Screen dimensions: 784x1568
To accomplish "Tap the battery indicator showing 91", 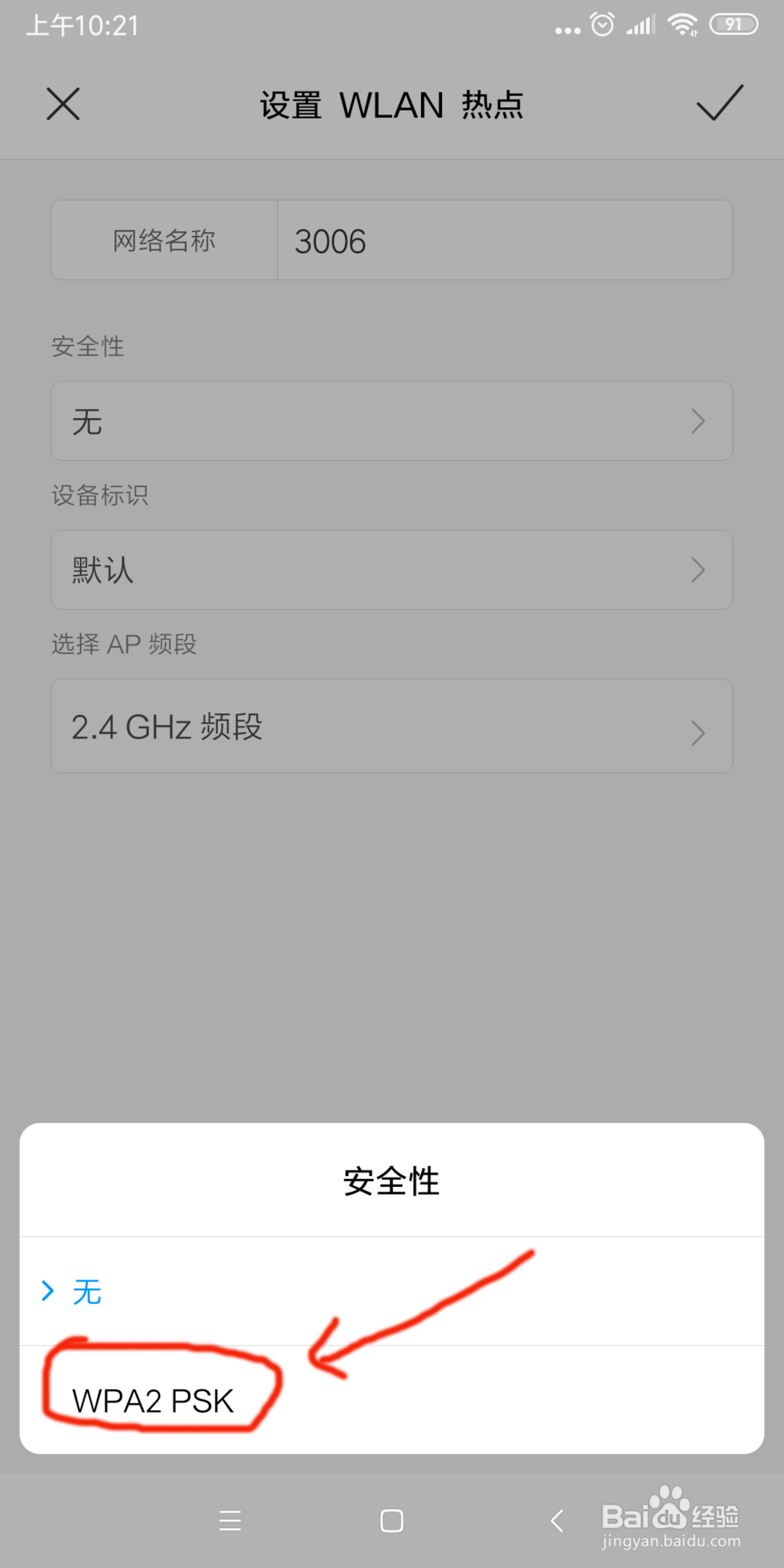I will [732, 24].
